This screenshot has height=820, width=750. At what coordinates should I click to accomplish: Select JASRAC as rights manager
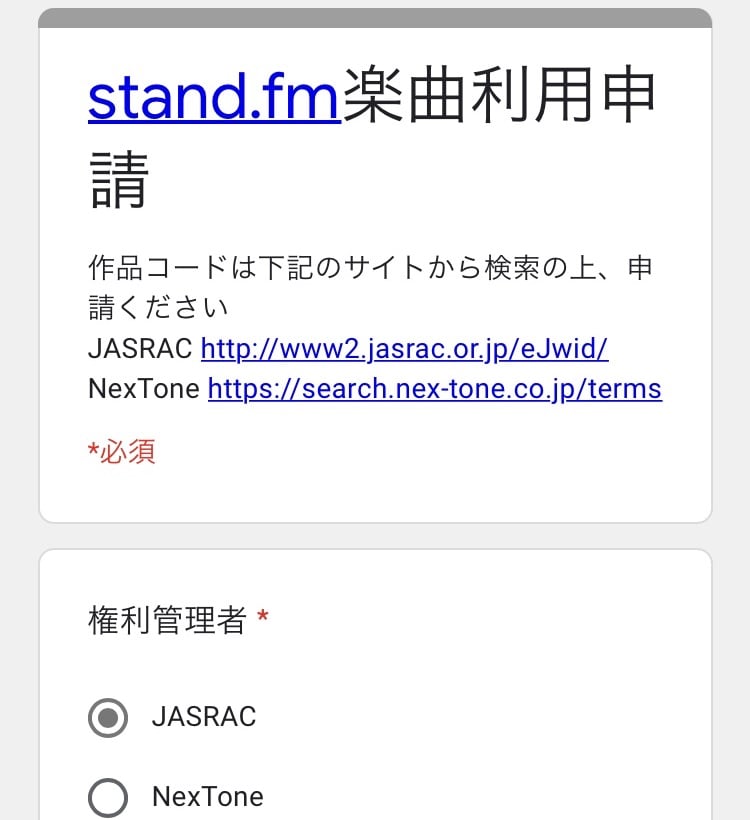pyautogui.click(x=108, y=717)
